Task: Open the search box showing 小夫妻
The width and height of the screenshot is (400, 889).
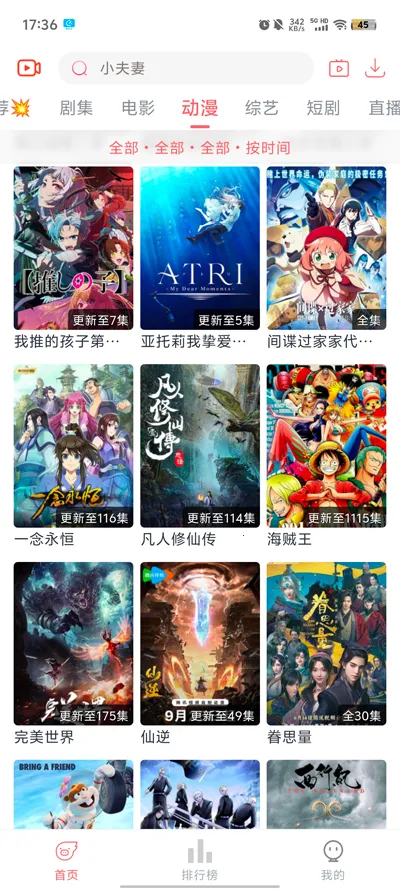Action: coord(186,69)
